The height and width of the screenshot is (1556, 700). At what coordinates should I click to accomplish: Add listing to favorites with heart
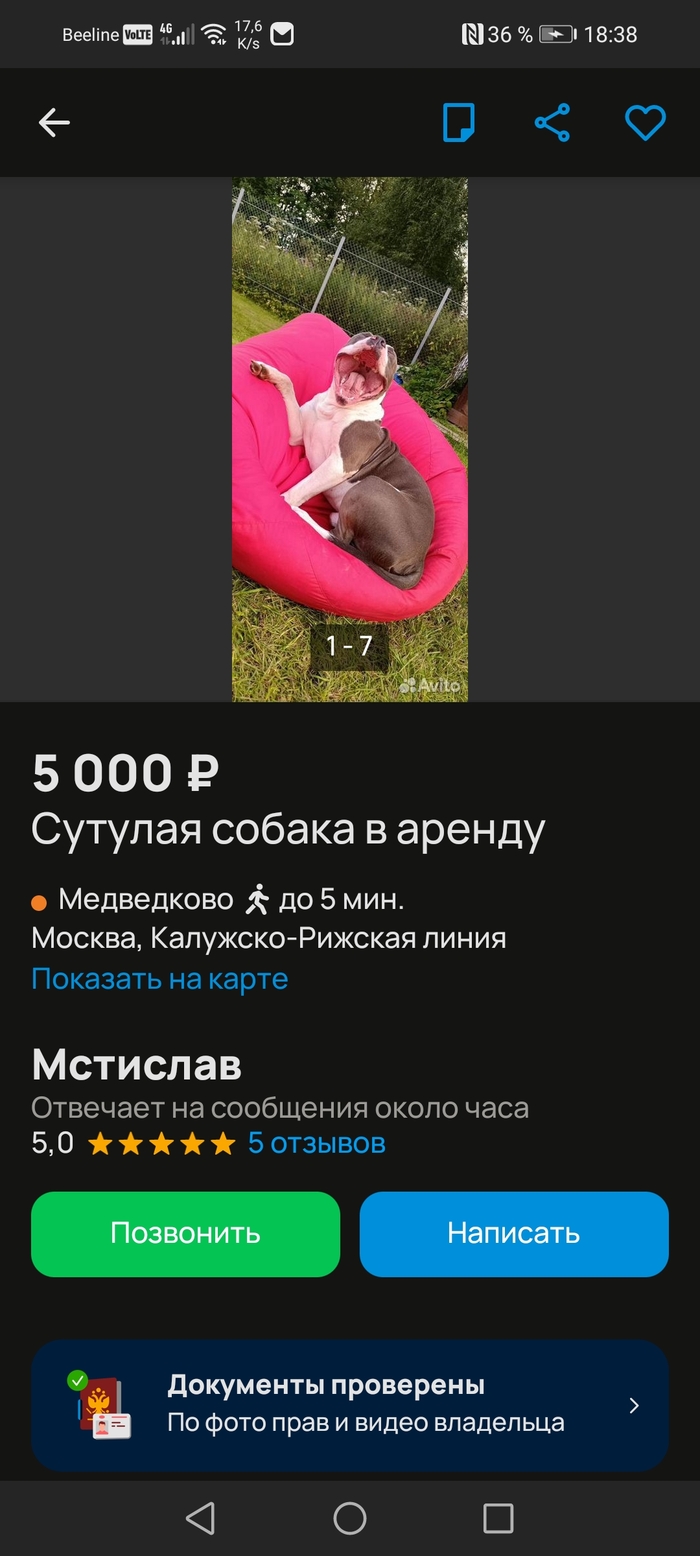pos(645,123)
